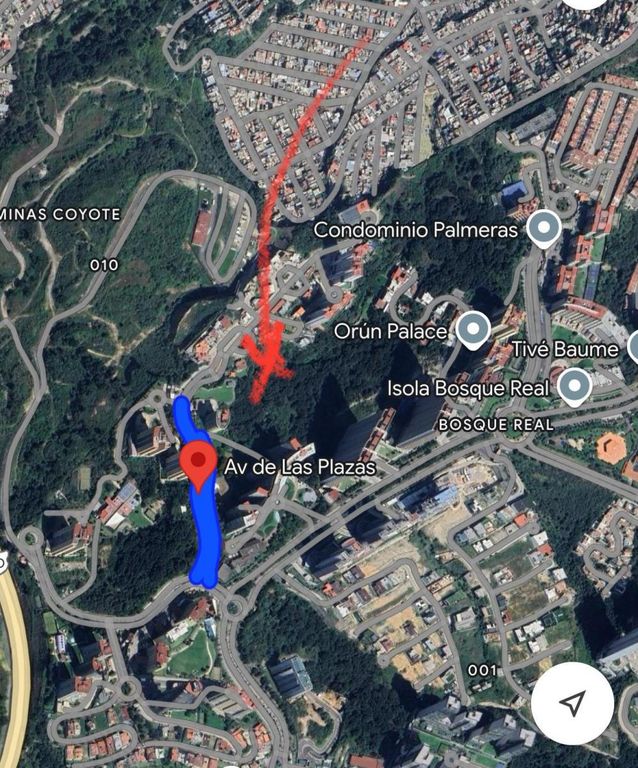This screenshot has width=638, height=768.
Task: Open the Condominio Palmeras place marker
Action: [x=543, y=229]
